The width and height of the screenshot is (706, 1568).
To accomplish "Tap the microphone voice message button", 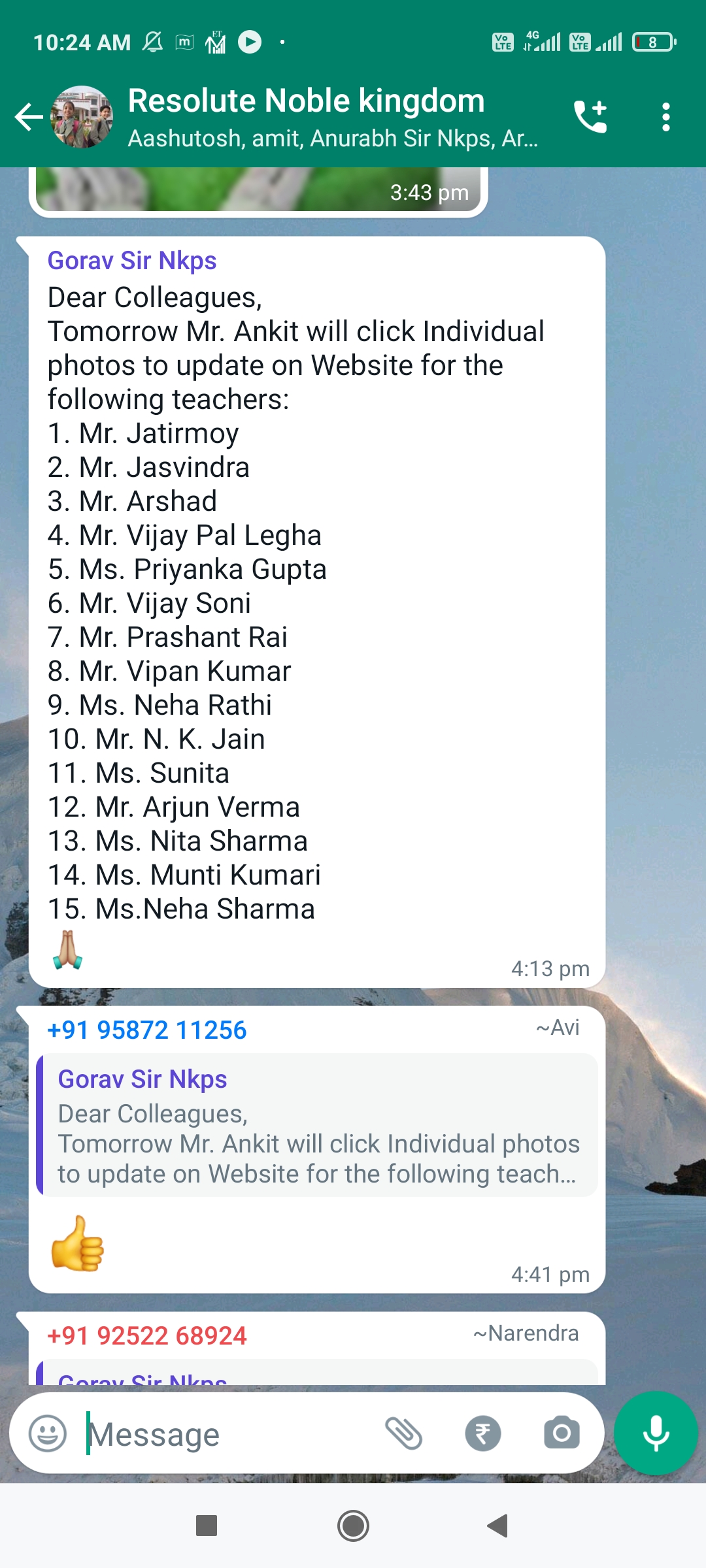I will click(656, 1433).
